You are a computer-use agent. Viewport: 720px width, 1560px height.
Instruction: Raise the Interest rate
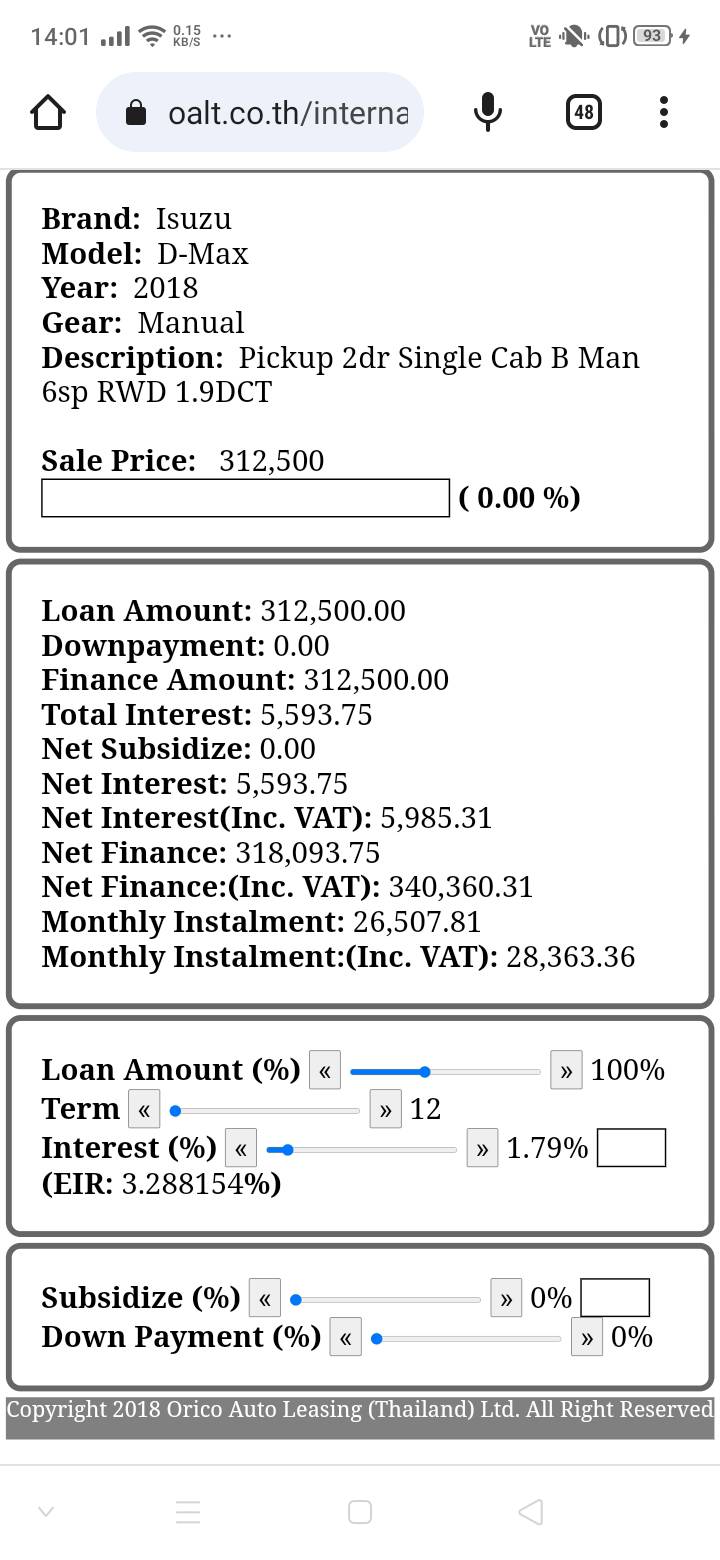[x=482, y=1148]
